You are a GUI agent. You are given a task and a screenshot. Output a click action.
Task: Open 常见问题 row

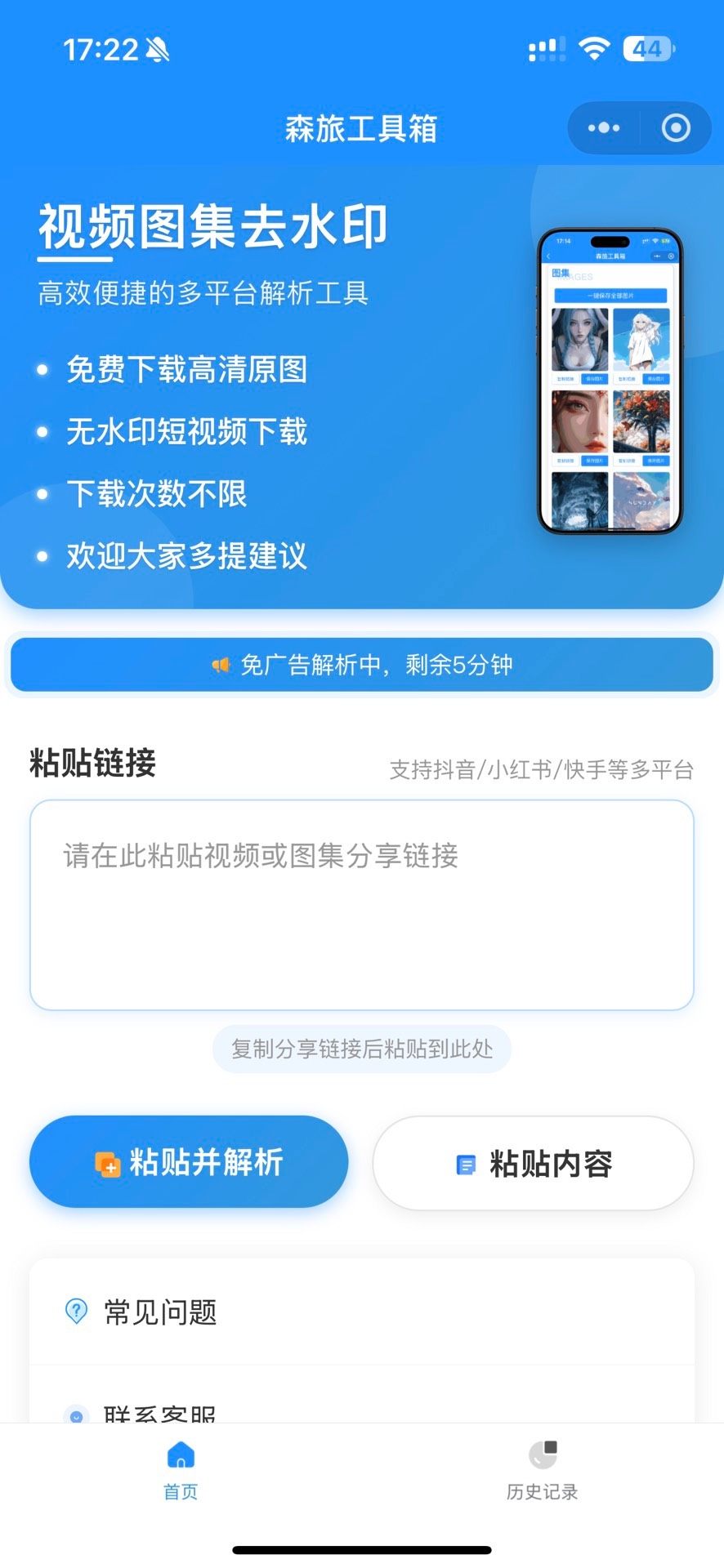[x=362, y=1312]
